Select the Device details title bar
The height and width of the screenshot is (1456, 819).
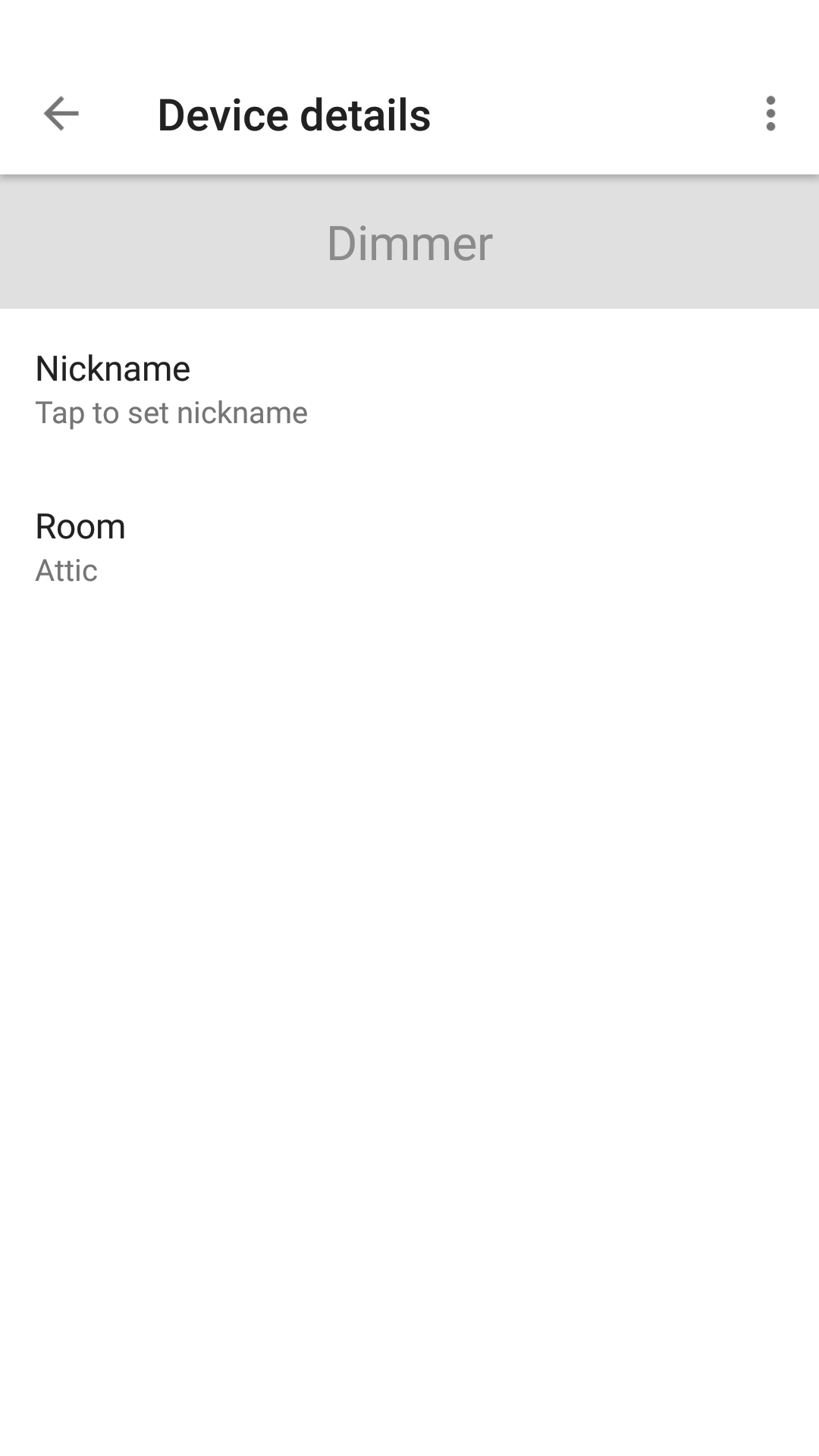[x=293, y=114]
